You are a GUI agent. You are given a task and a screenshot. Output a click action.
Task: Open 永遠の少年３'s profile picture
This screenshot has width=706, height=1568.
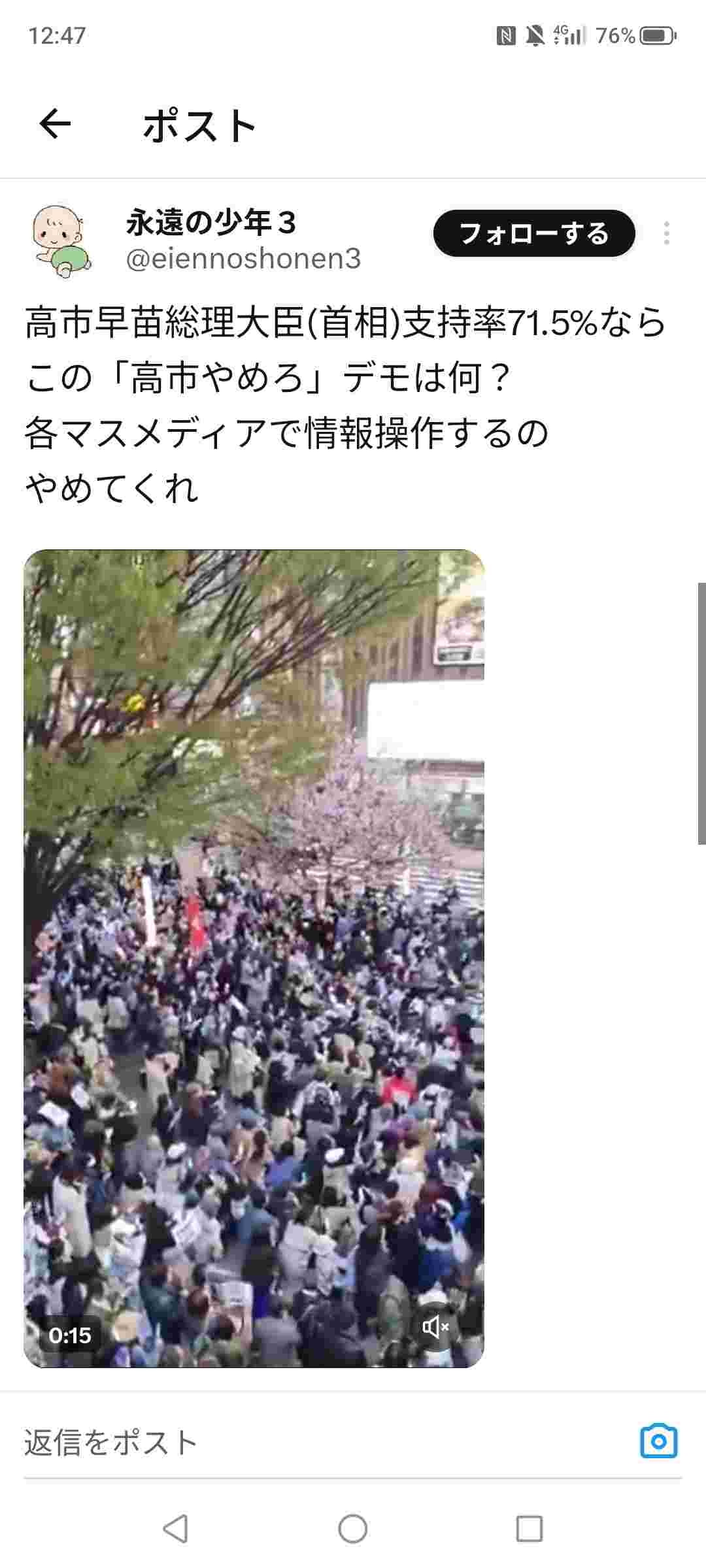pos(59,242)
